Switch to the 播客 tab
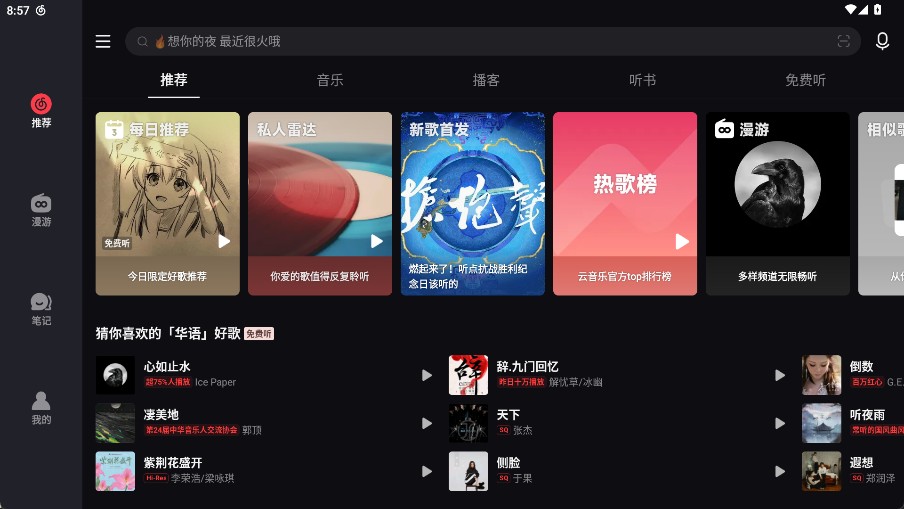Image resolution: width=904 pixels, height=509 pixels. [486, 80]
